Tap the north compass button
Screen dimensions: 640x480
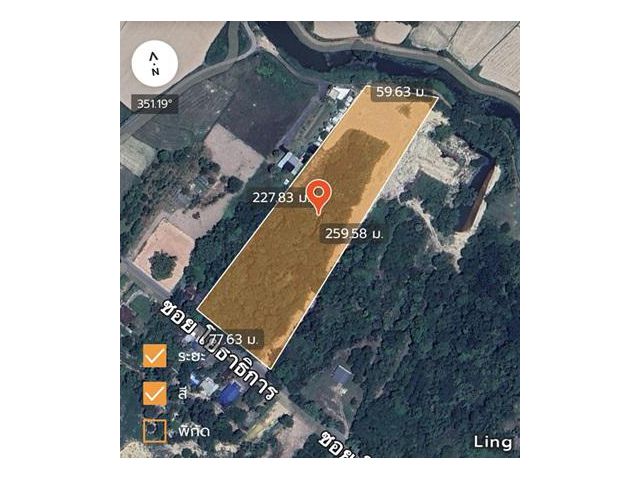pyautogui.click(x=154, y=63)
